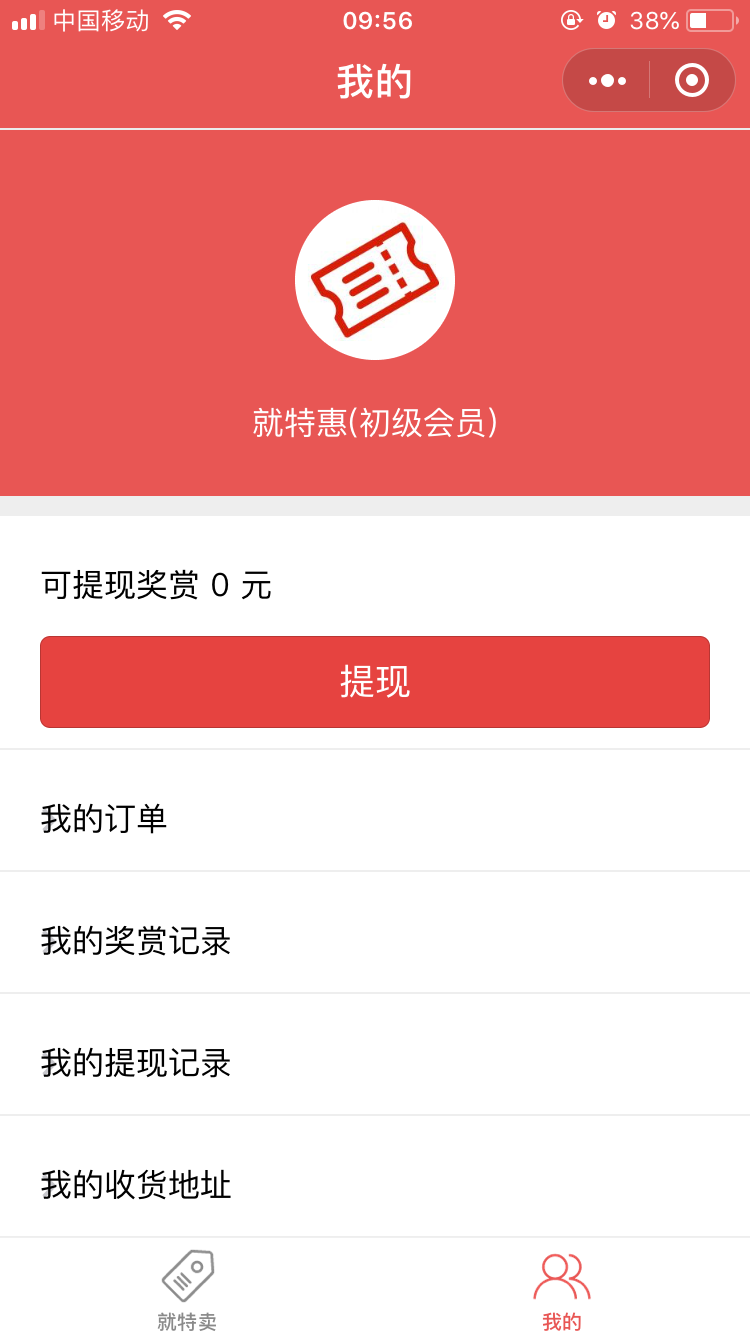Close the mini program with the circle button
This screenshot has height=1334, width=750.
coord(692,80)
